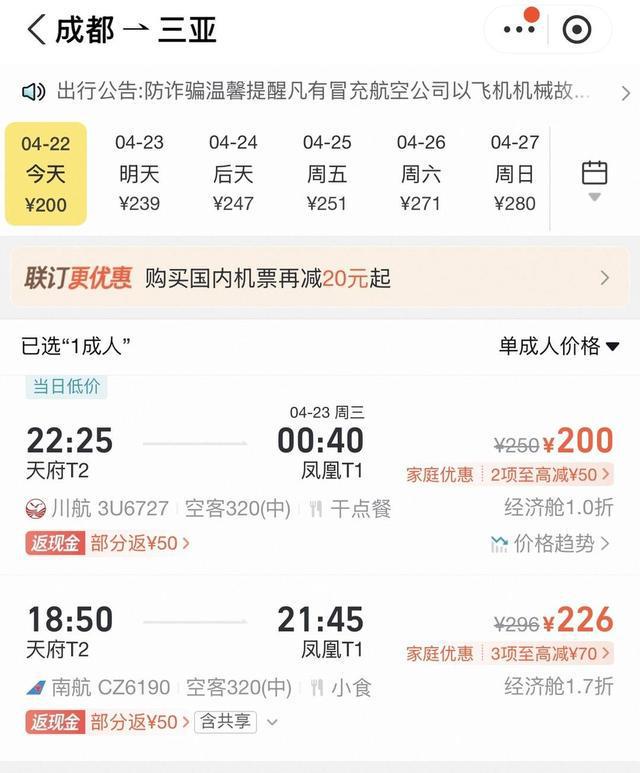Select 04-24 后天 date tab
This screenshot has width=640, height=773.
(x=233, y=173)
